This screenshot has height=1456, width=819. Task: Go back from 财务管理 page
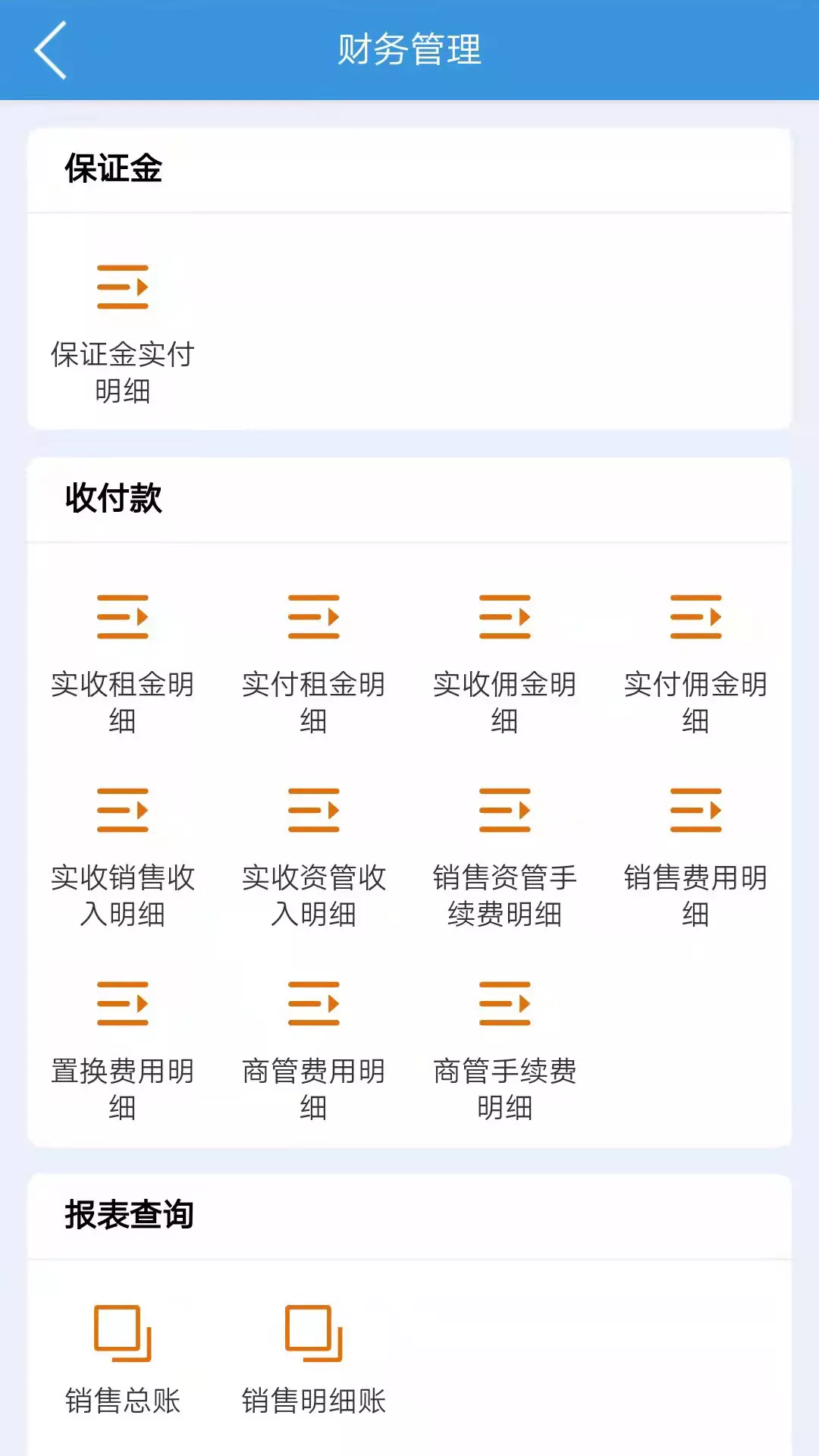tap(50, 50)
